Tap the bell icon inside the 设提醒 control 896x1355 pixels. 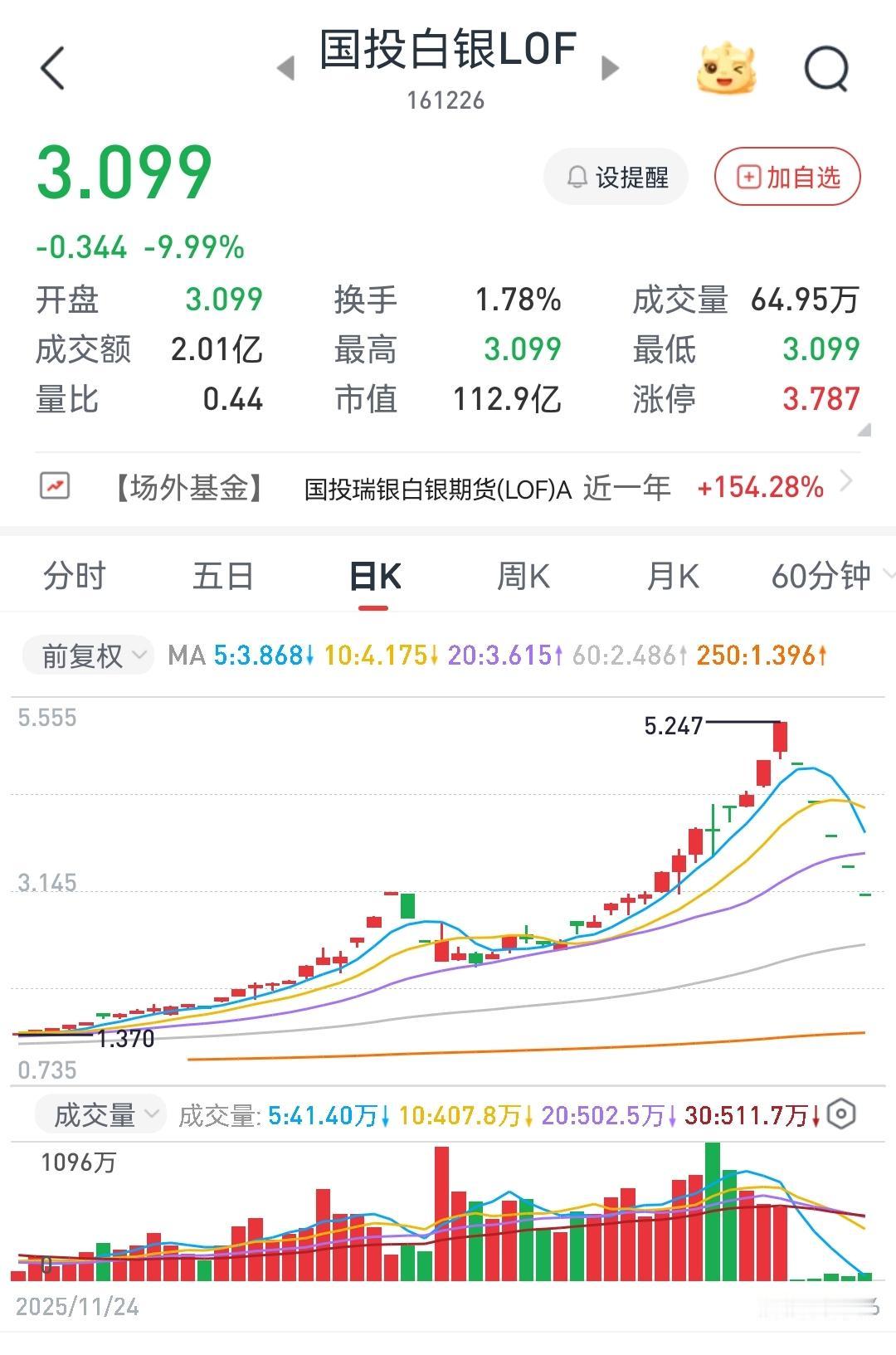[574, 177]
